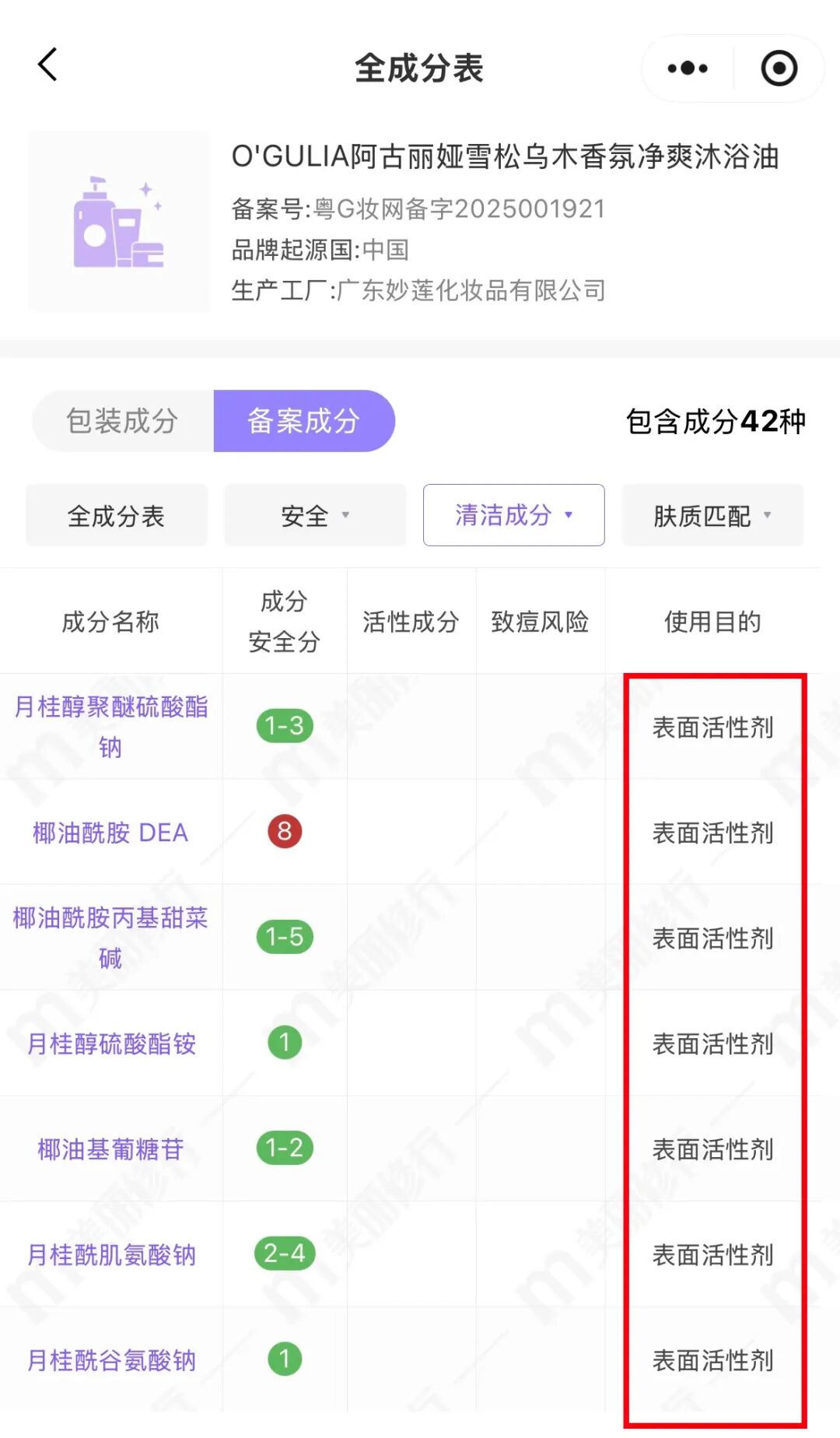Open the 月桂酰谷氨酸钠 ingredient link
This screenshot has width=840, height=1438.
pyautogui.click(x=110, y=1360)
